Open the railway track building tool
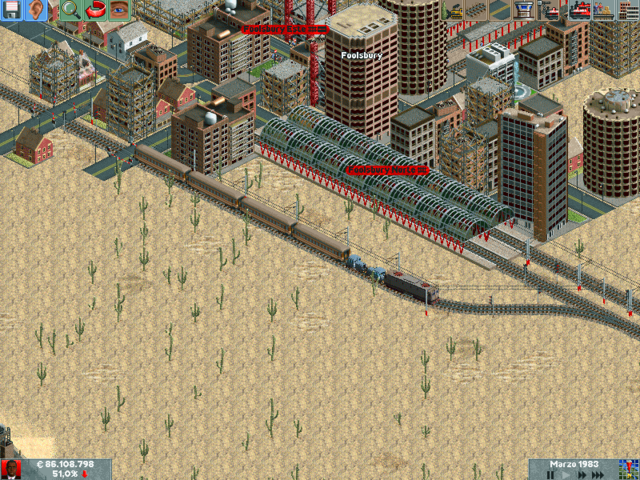This screenshot has width=640, height=480. [475, 11]
